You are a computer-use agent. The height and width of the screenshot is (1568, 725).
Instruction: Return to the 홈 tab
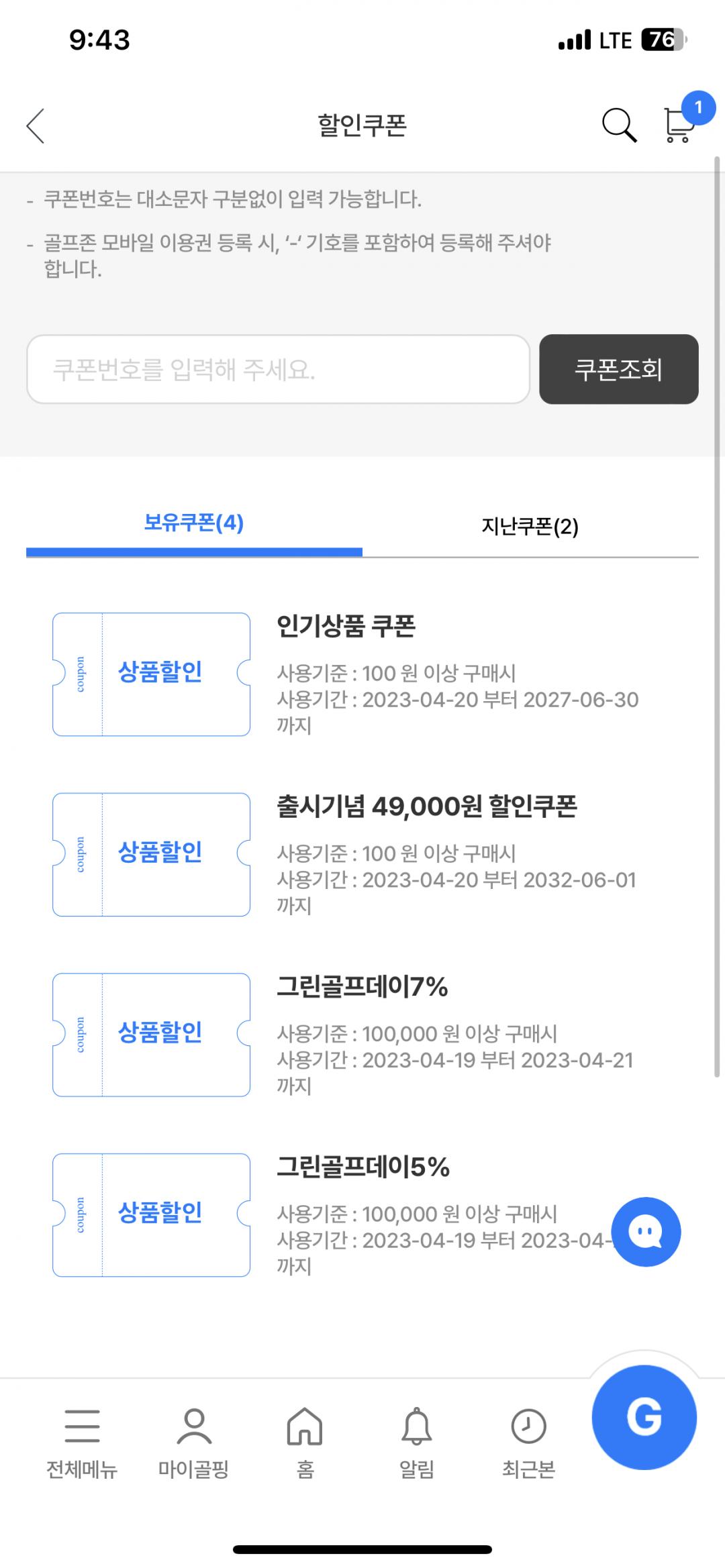coord(305,1441)
